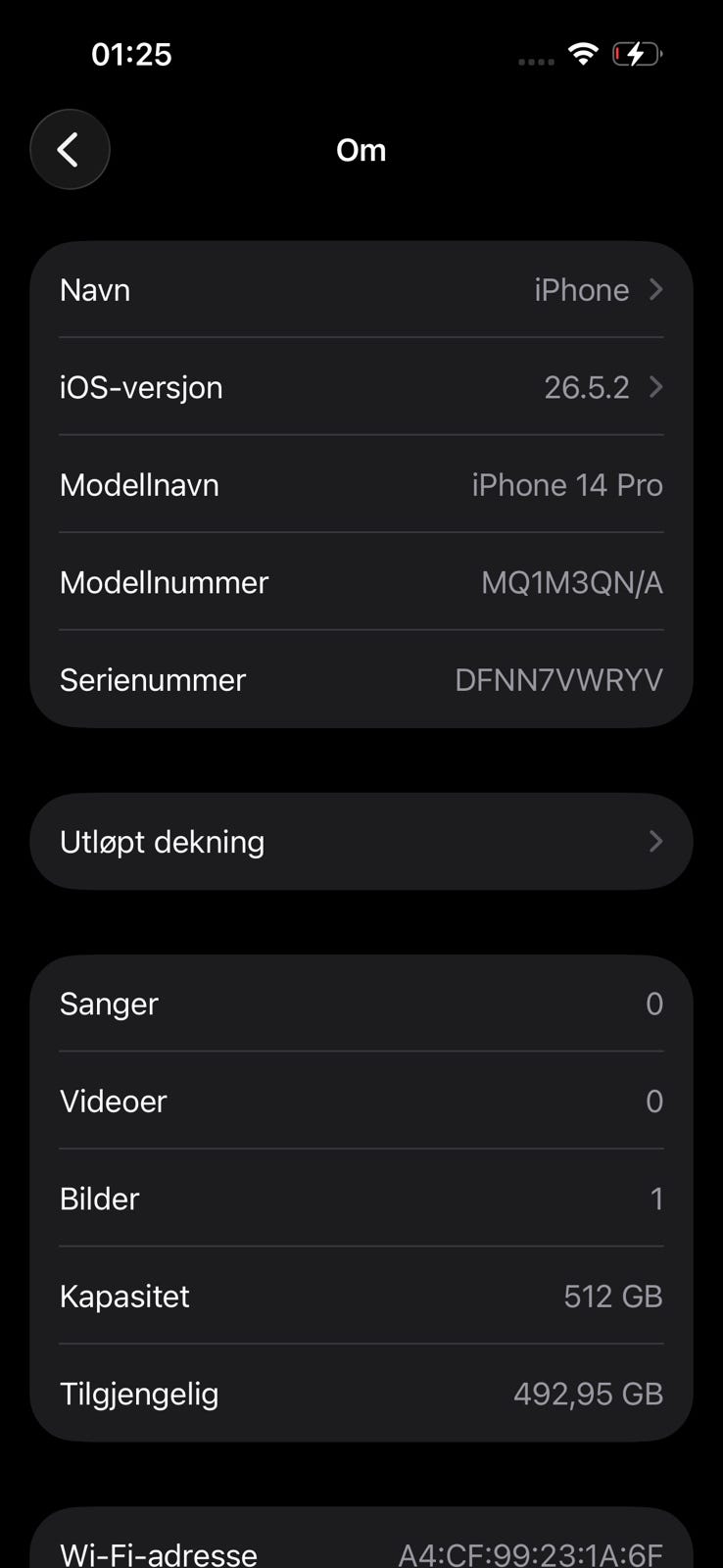
Task: Open Utløpt dekning coverage info
Action: pyautogui.click(x=361, y=842)
